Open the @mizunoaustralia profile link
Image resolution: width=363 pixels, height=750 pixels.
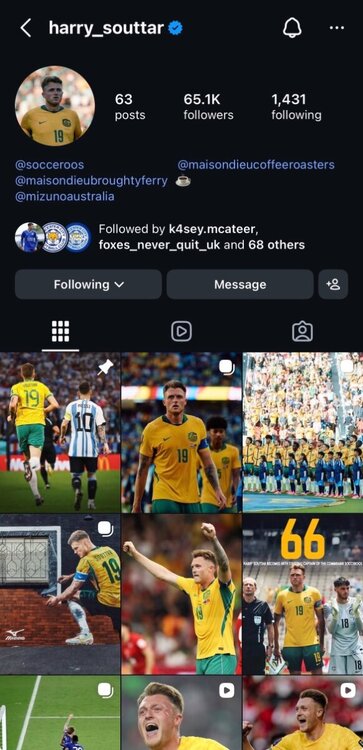coord(65,197)
